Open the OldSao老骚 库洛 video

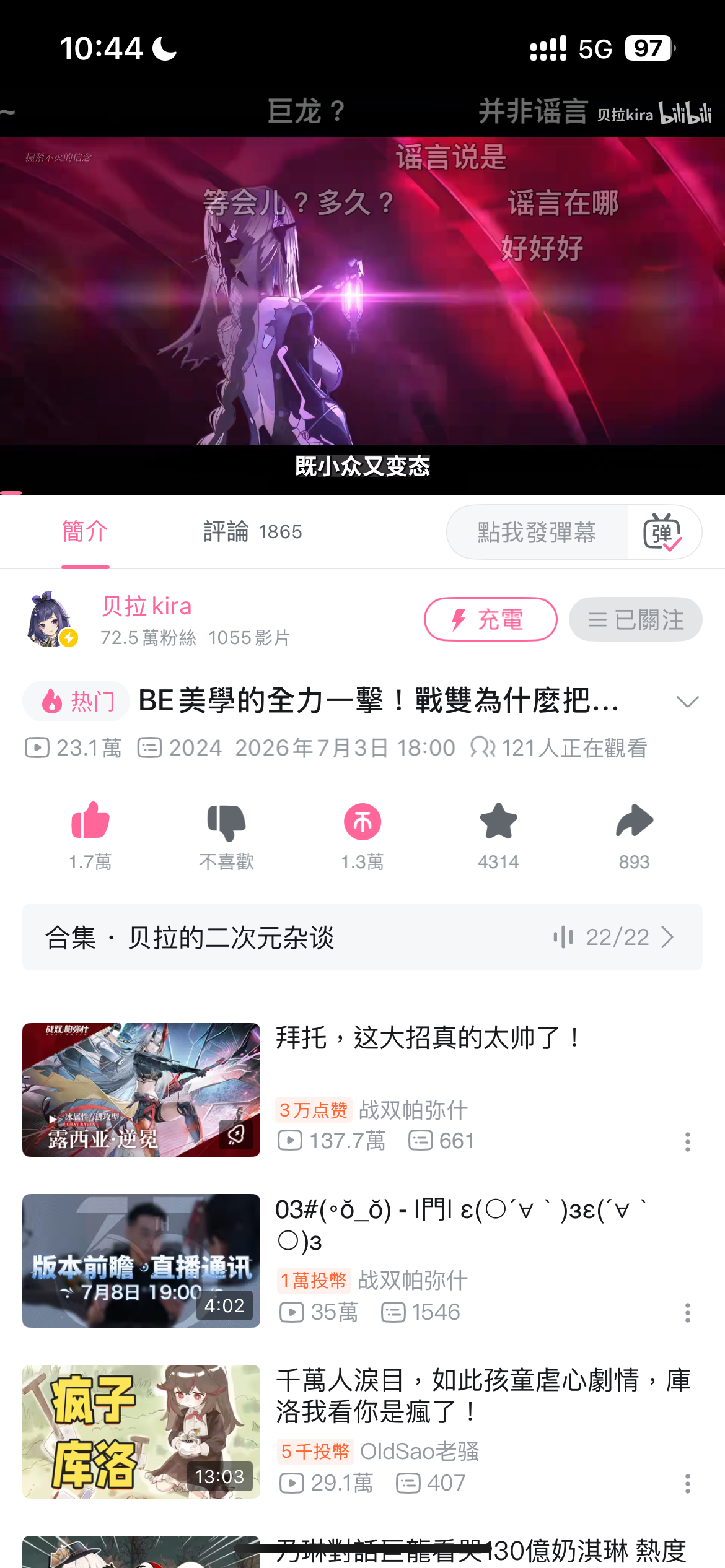click(x=141, y=1432)
